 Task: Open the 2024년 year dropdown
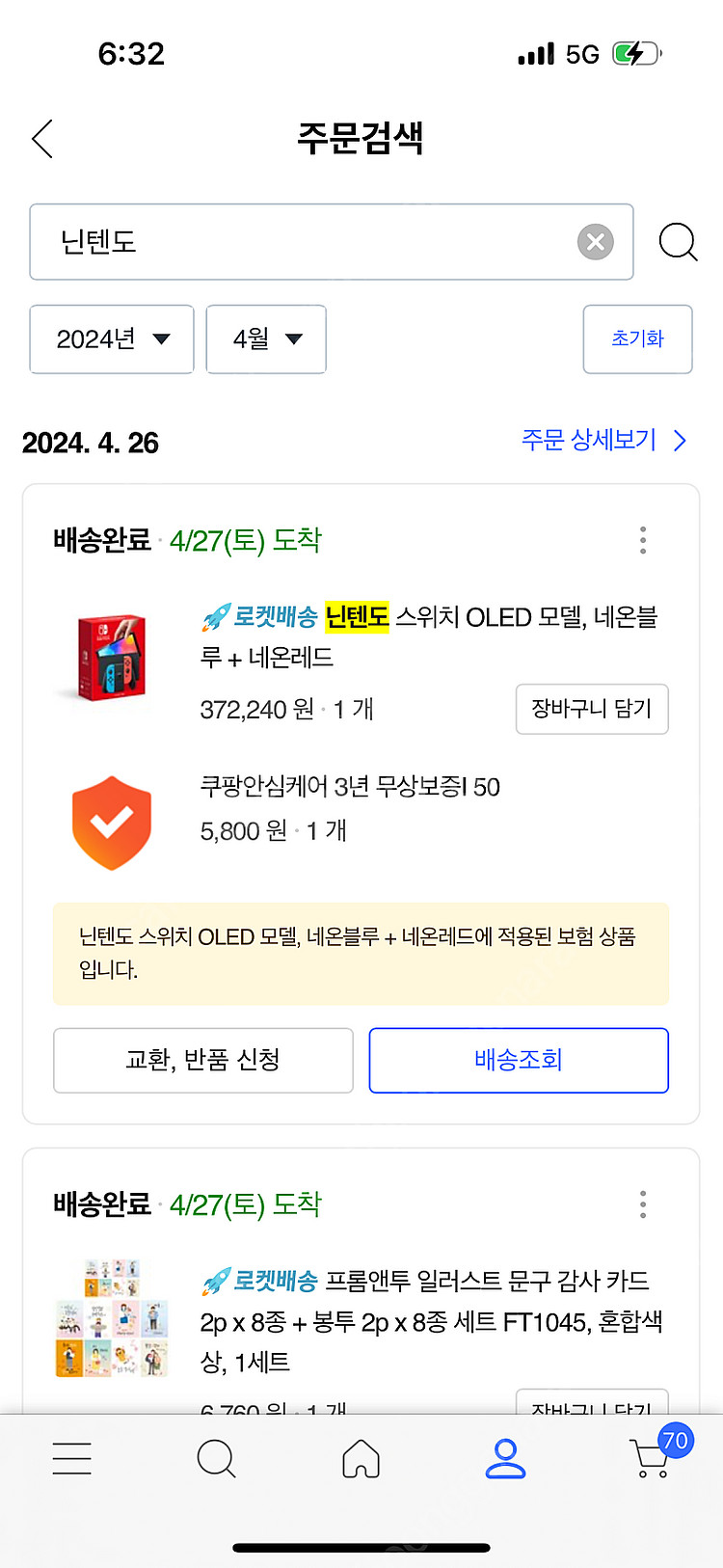pyautogui.click(x=112, y=339)
